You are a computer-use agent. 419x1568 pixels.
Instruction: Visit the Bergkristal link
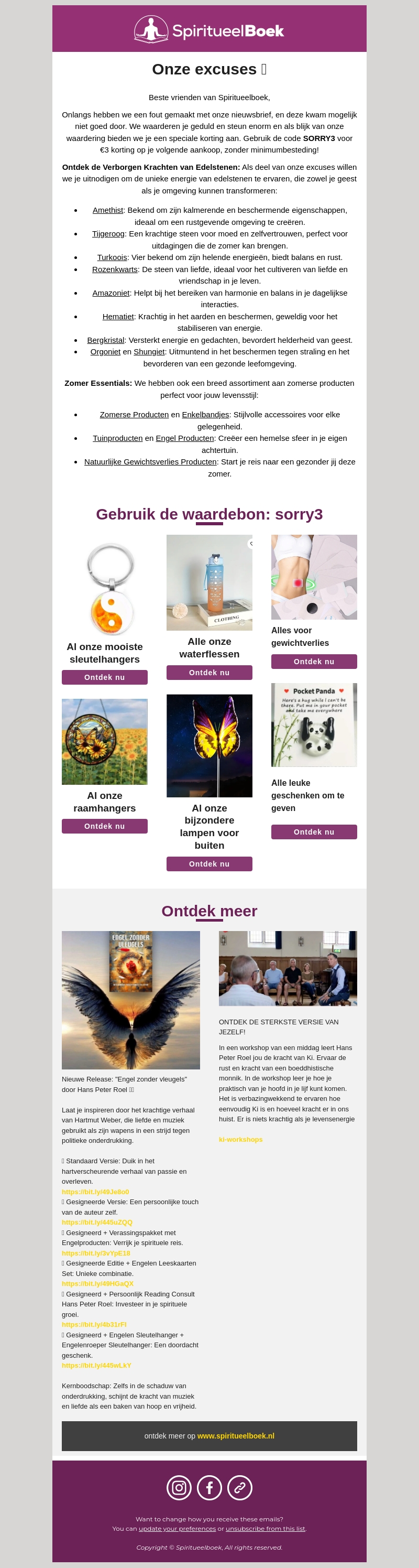coord(105,340)
